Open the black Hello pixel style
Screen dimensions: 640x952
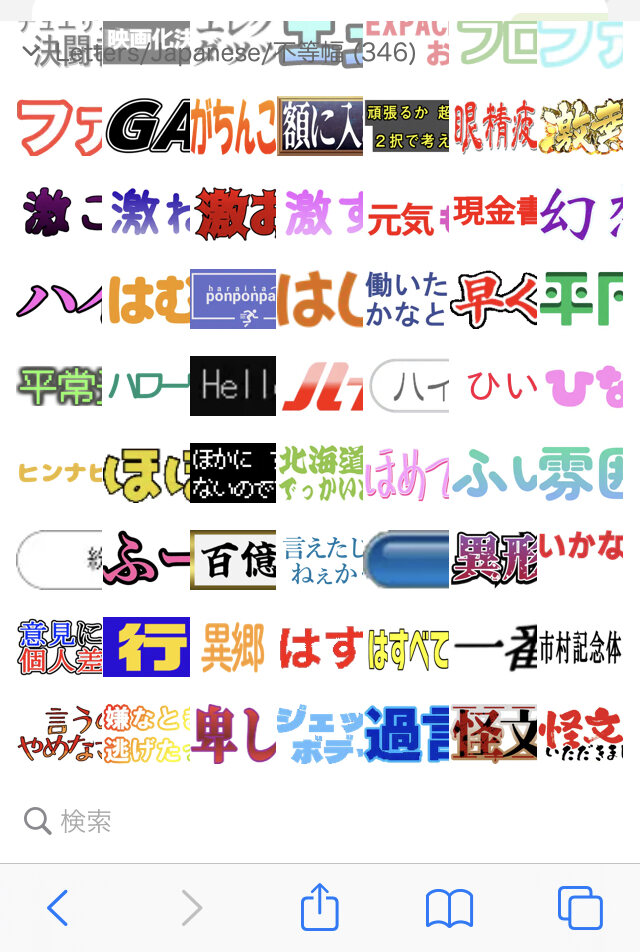(233, 385)
